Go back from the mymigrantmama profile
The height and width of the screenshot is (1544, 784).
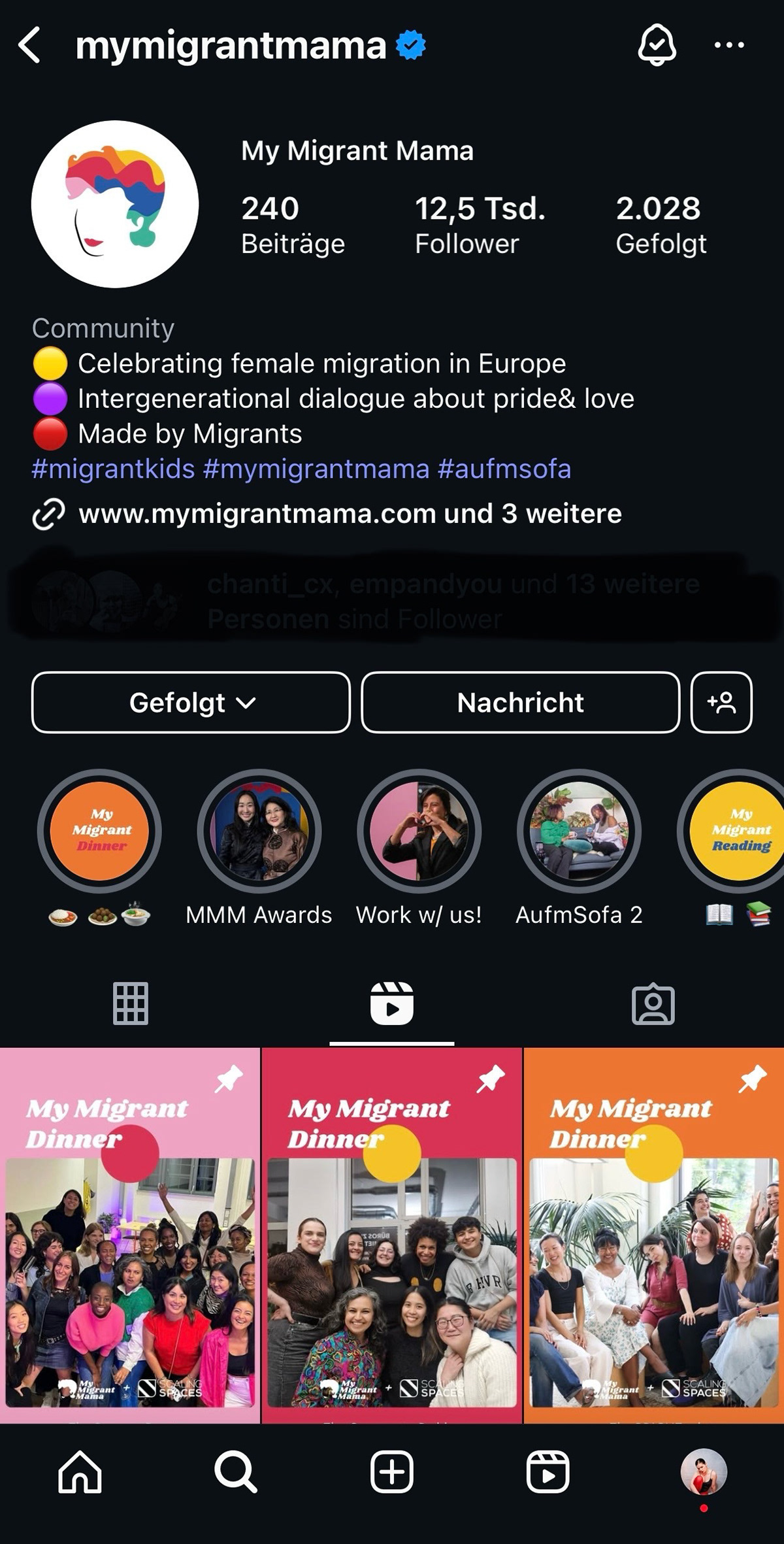tap(30, 45)
